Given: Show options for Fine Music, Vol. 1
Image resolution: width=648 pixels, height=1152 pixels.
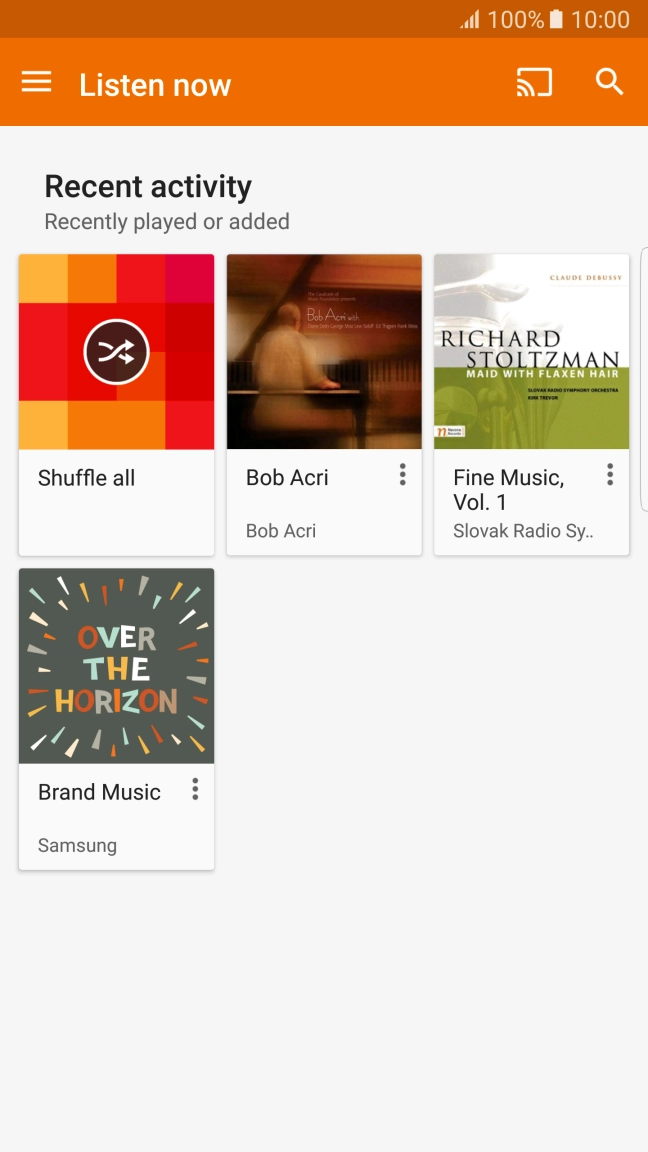Looking at the screenshot, I should click(x=610, y=475).
